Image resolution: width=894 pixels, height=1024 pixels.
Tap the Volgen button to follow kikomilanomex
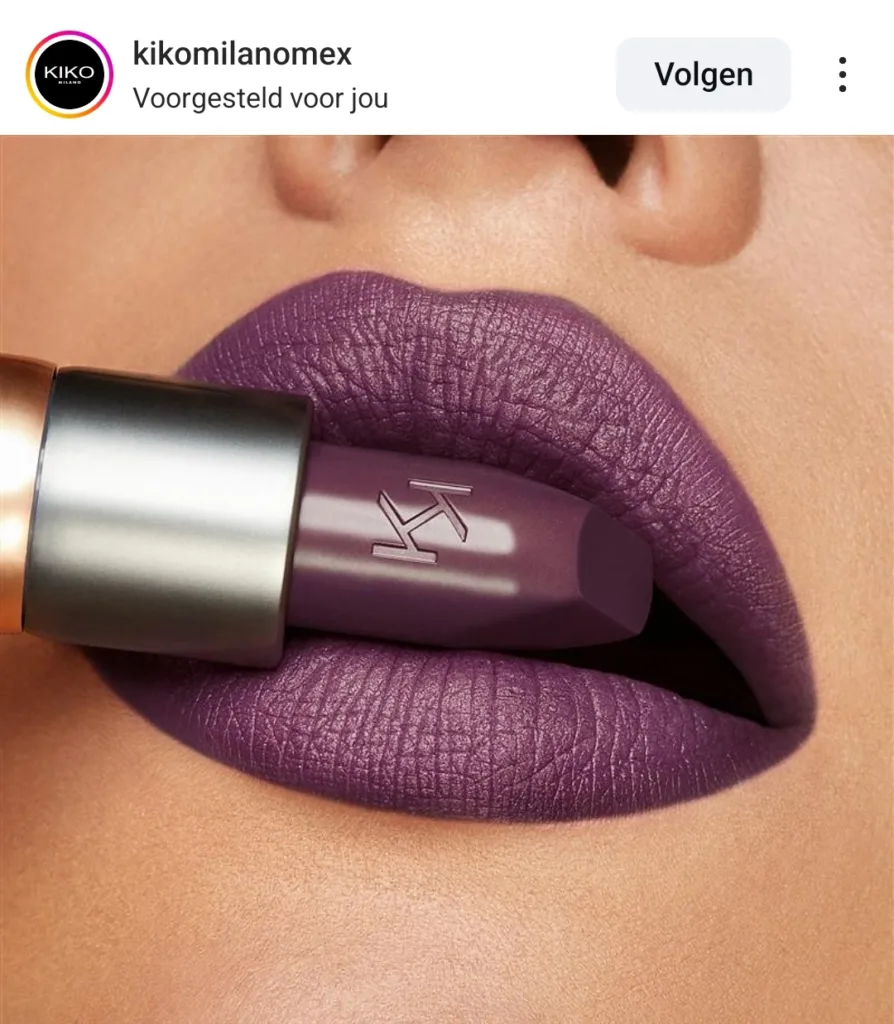click(703, 74)
